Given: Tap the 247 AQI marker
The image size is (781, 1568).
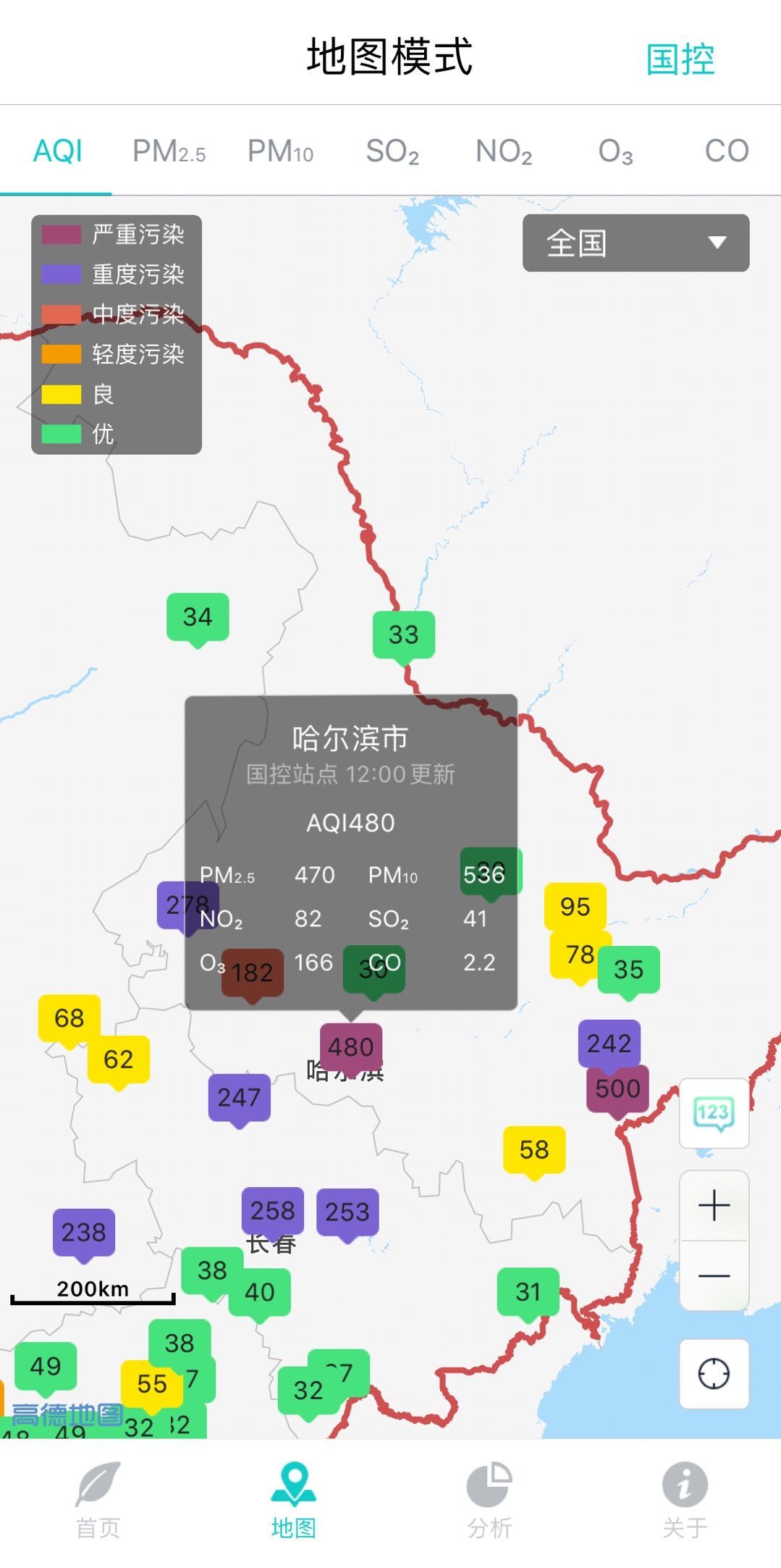Looking at the screenshot, I should pos(239,1097).
